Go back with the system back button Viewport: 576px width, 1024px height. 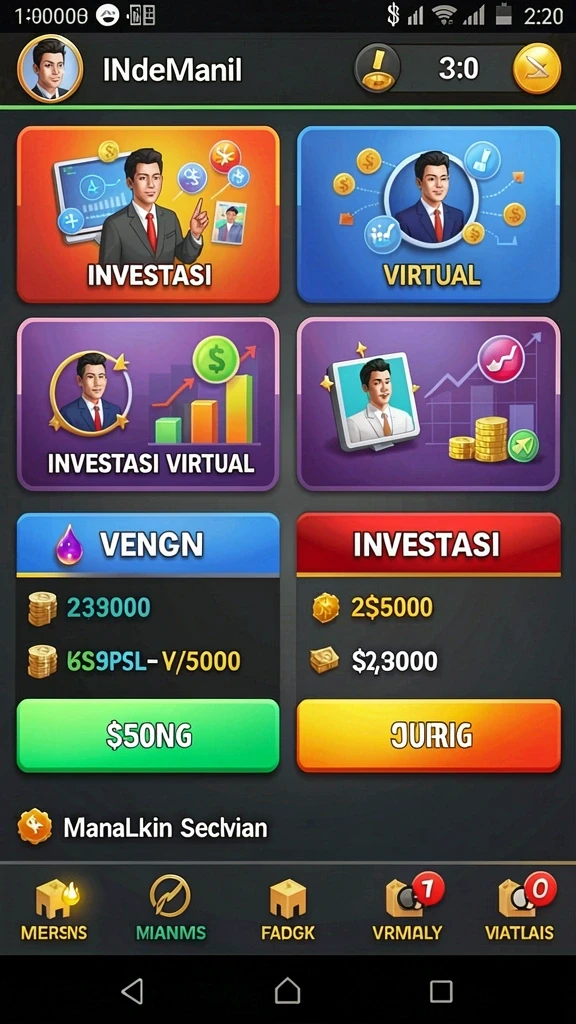[133, 991]
